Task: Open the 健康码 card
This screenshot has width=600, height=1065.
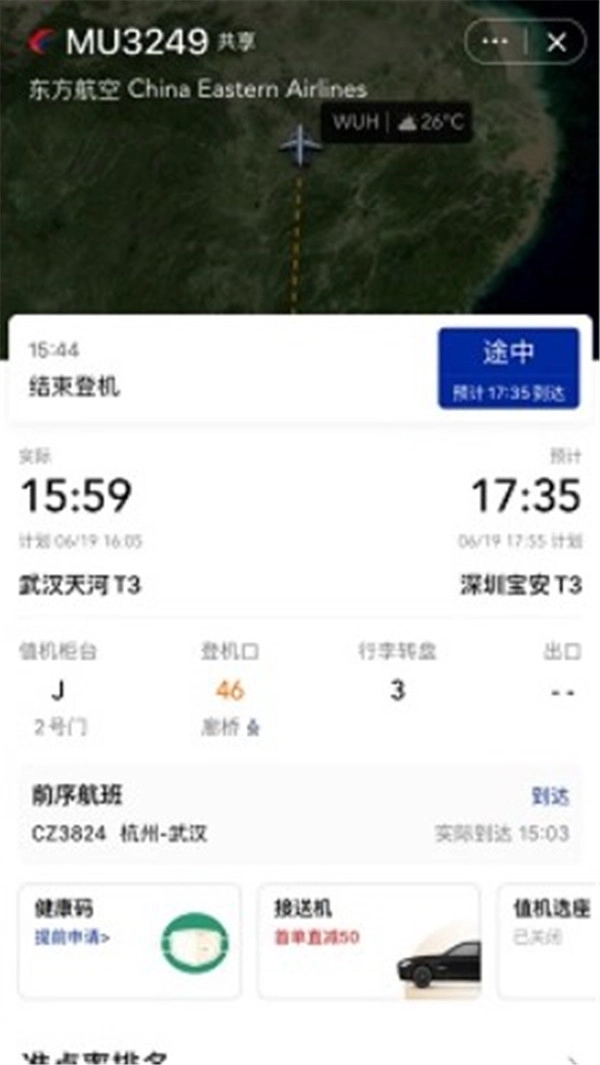Action: pos(129,940)
